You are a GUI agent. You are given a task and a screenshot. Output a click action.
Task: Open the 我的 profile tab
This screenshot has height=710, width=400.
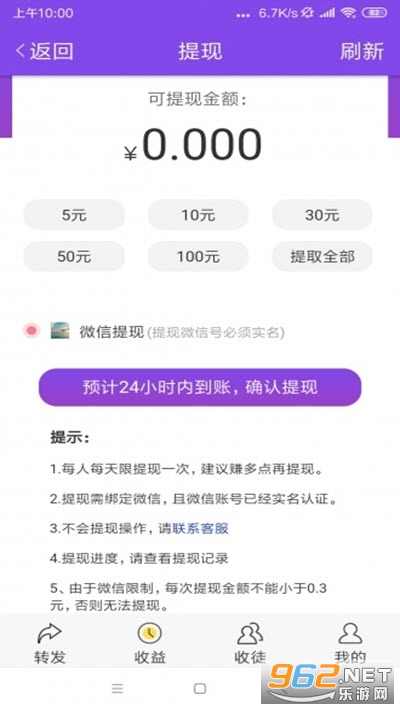(x=350, y=644)
